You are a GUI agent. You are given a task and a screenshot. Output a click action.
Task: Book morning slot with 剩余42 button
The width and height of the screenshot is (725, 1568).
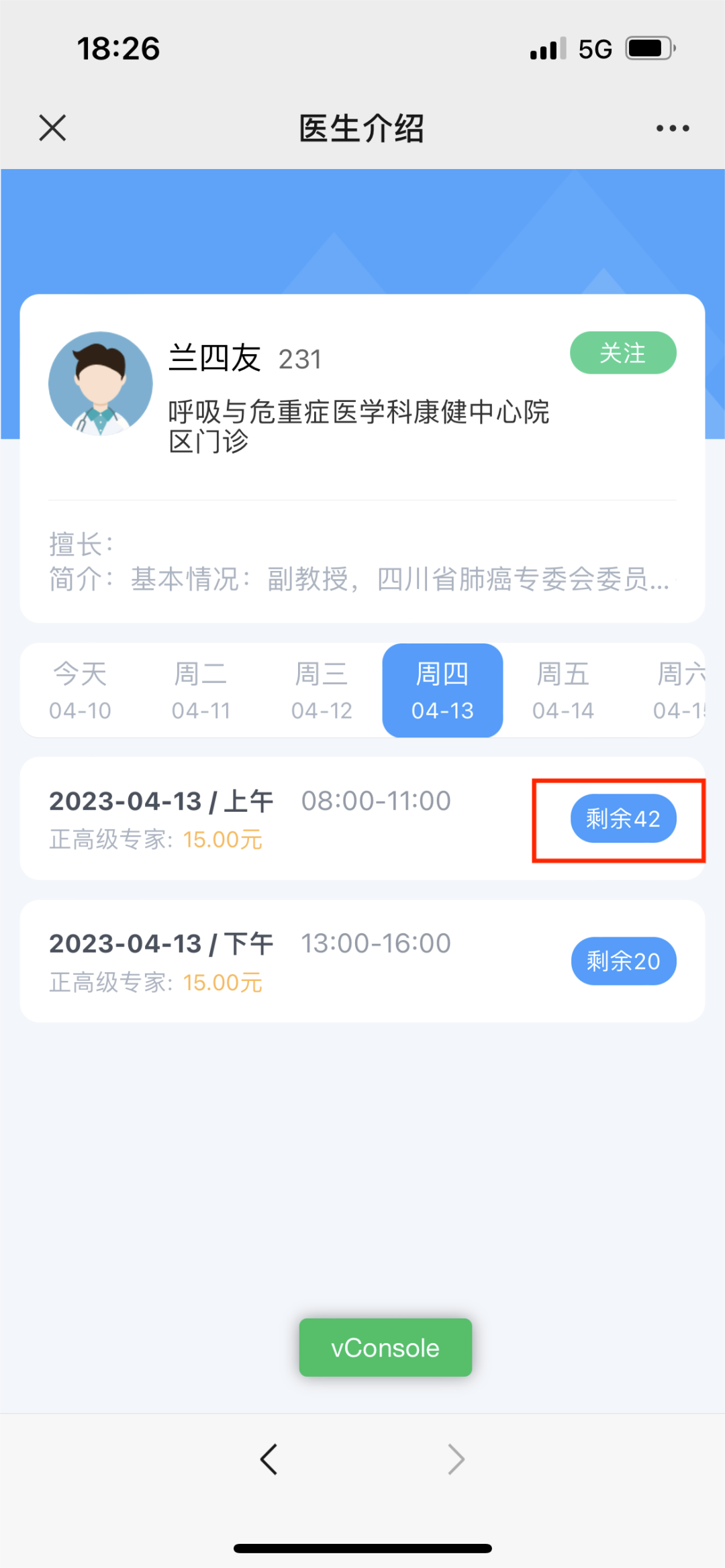pos(623,819)
